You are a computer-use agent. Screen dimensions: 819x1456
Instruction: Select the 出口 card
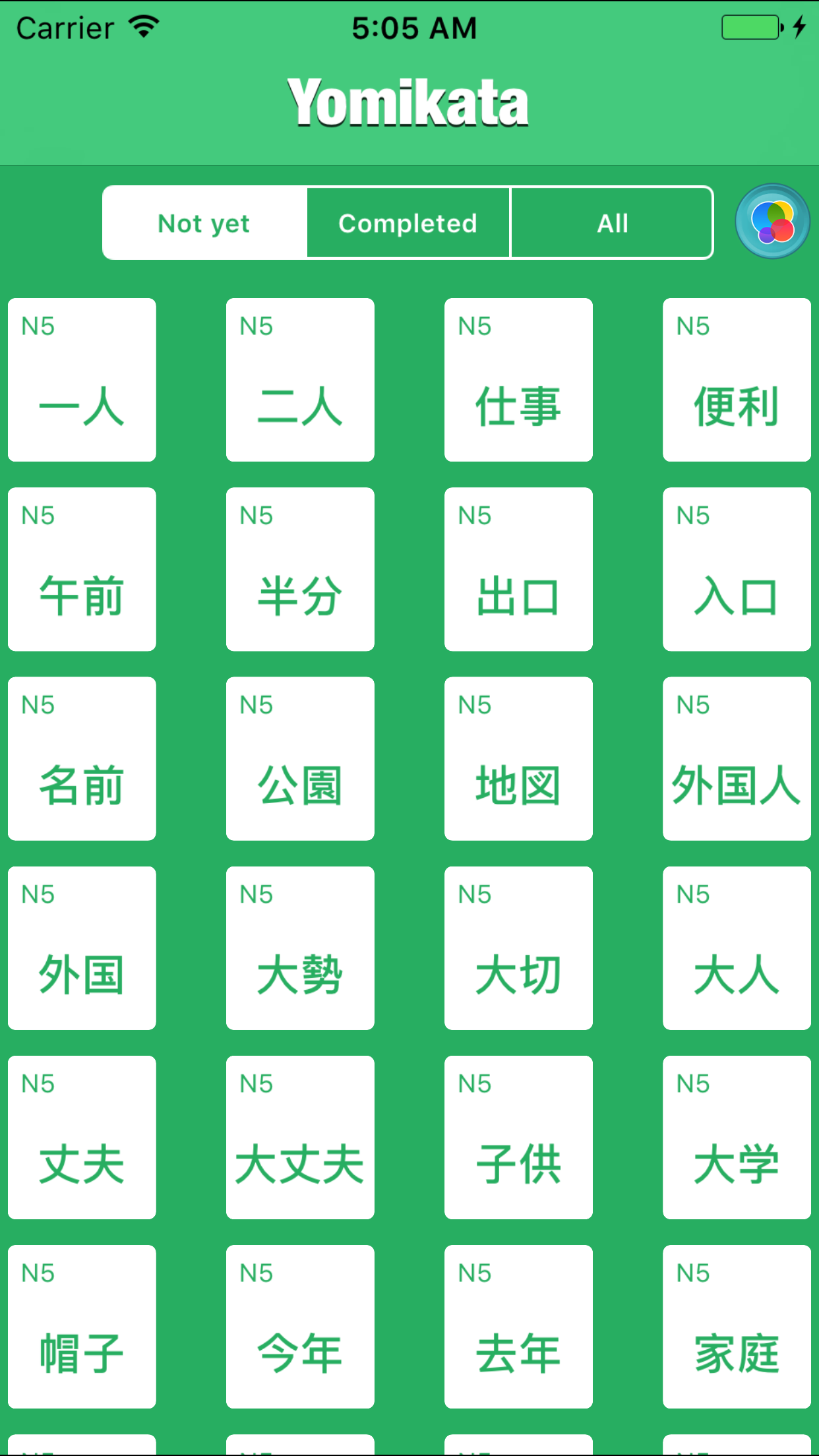(518, 568)
